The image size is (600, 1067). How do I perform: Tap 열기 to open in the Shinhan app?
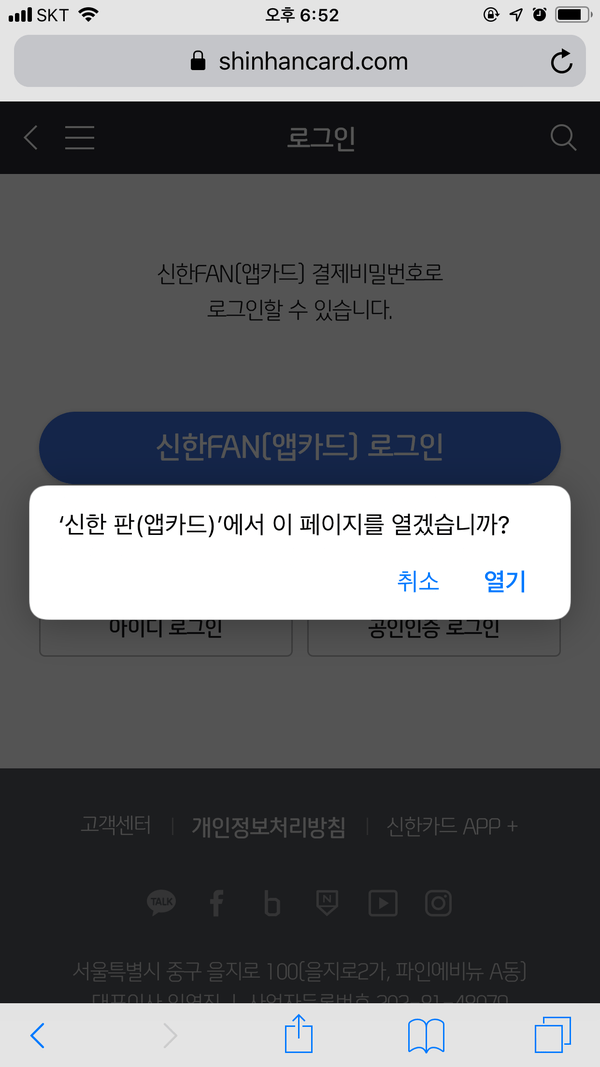[x=505, y=581]
